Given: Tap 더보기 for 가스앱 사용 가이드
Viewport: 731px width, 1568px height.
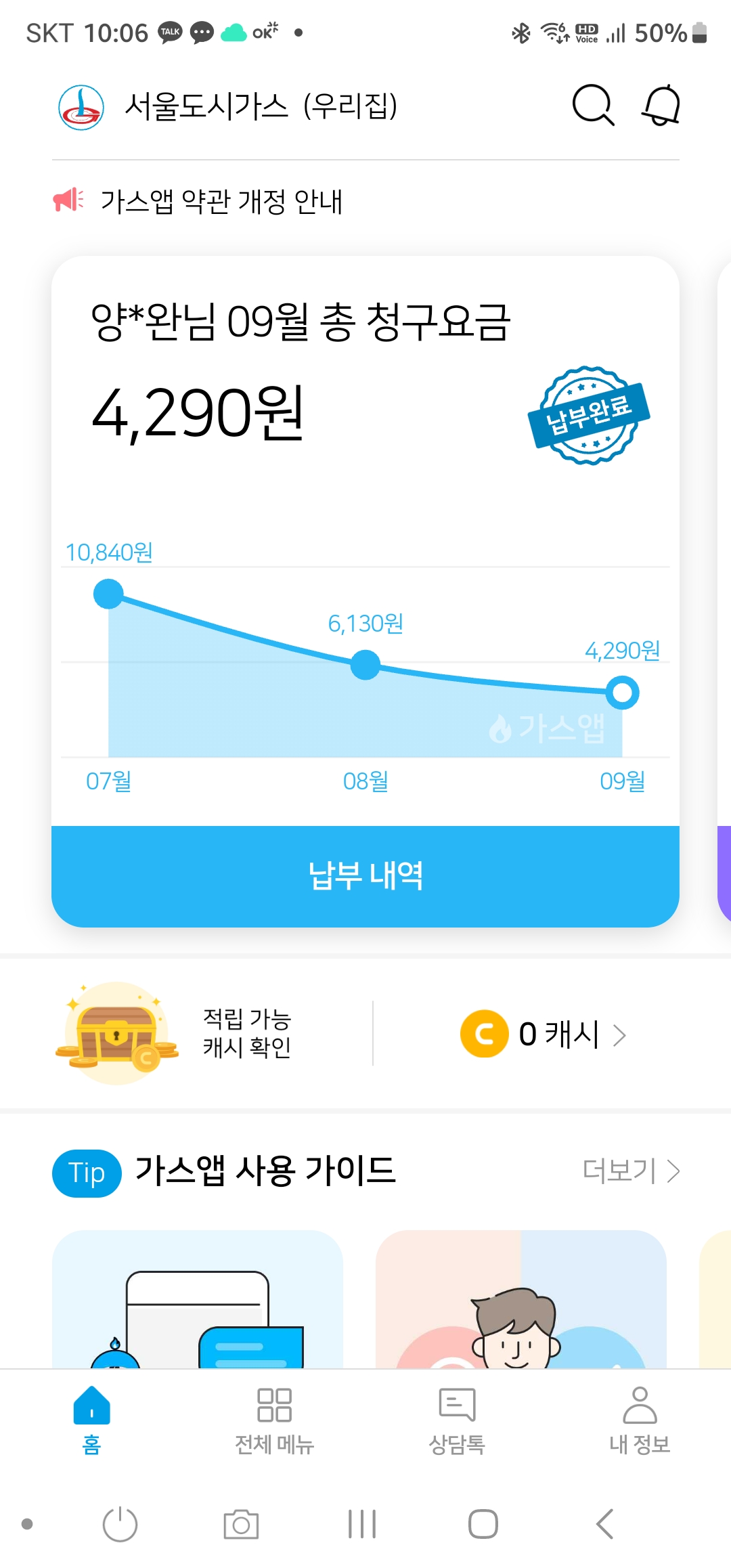Looking at the screenshot, I should 631,1171.
